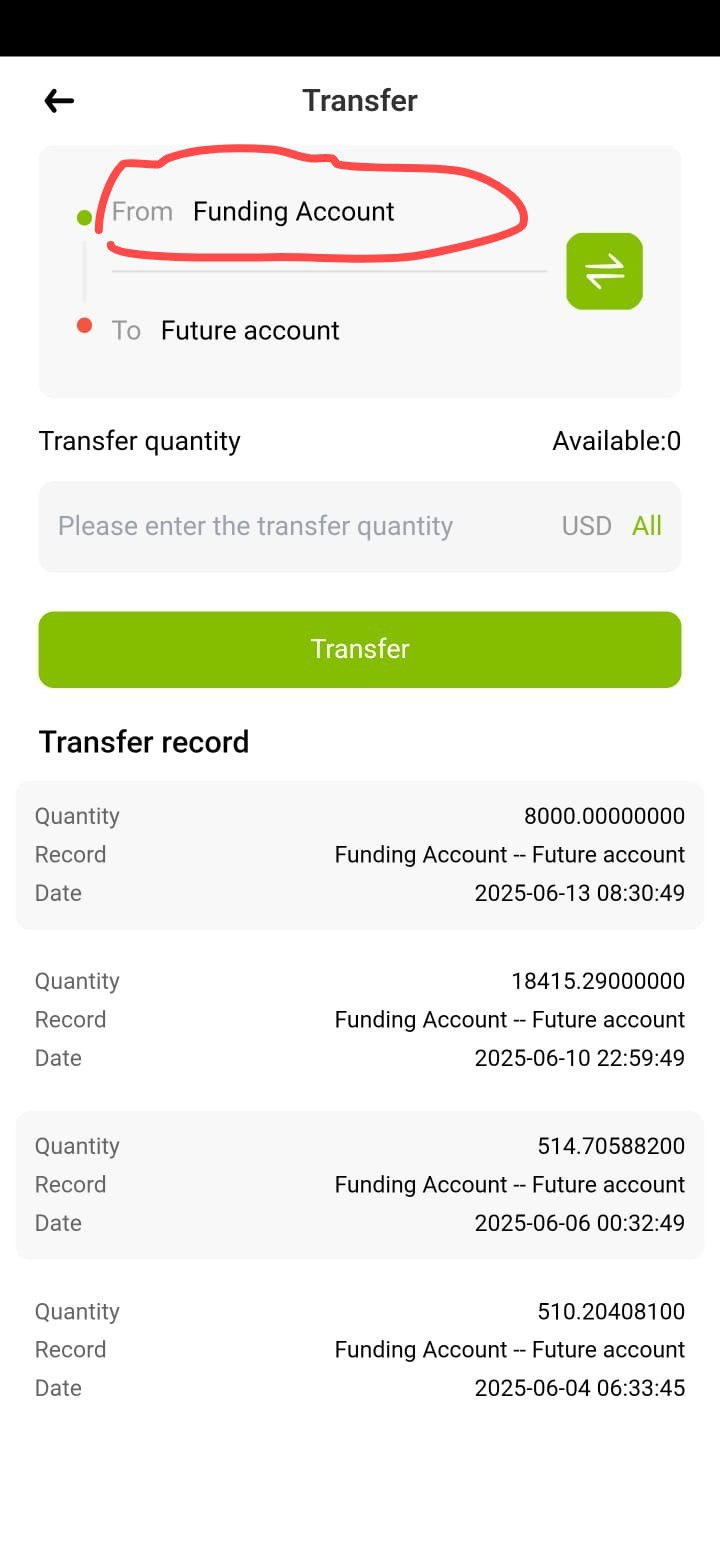
Task: Focus the transfer quantity input field
Action: point(300,526)
